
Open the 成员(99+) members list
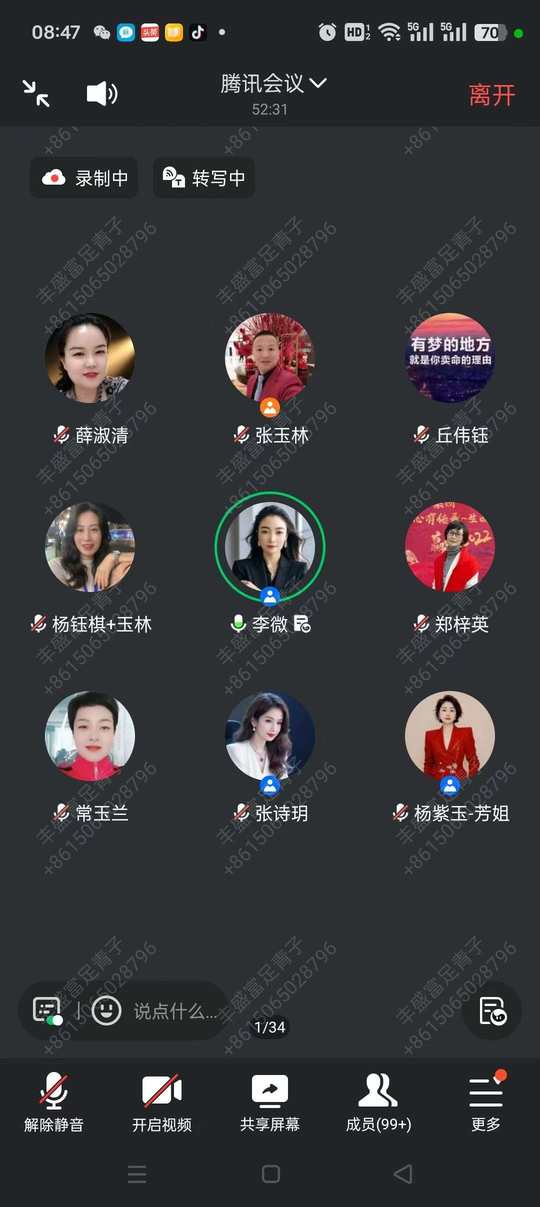(x=378, y=1102)
